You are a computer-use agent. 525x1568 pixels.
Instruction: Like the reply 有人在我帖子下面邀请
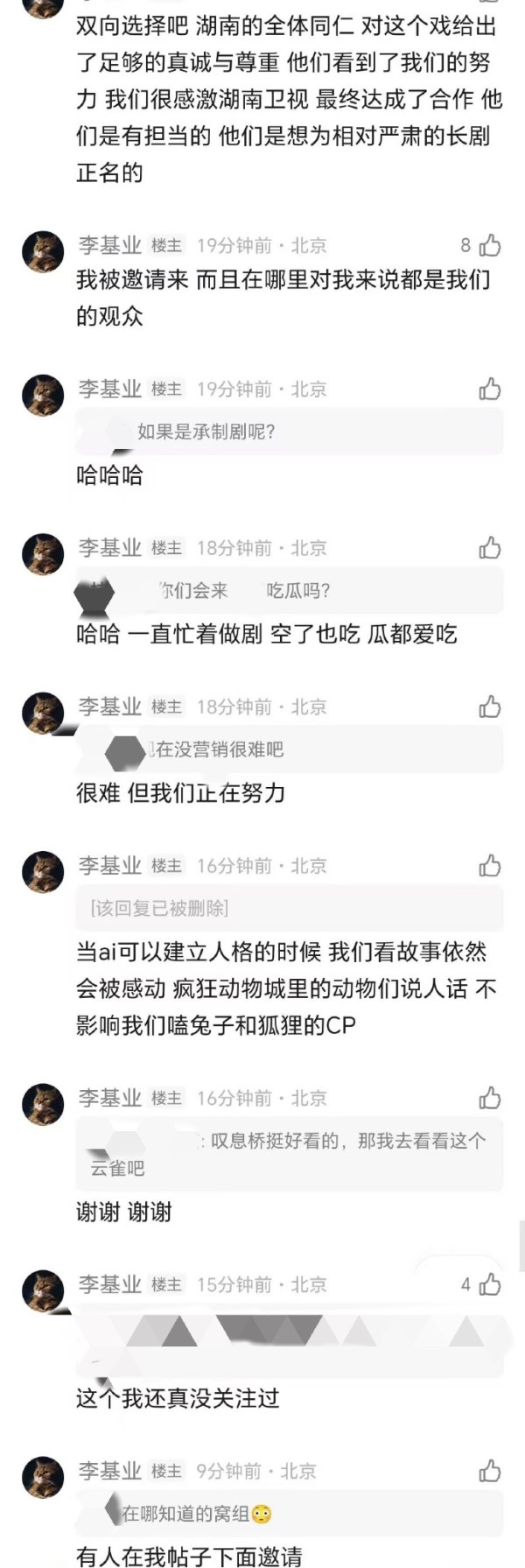(x=490, y=1471)
